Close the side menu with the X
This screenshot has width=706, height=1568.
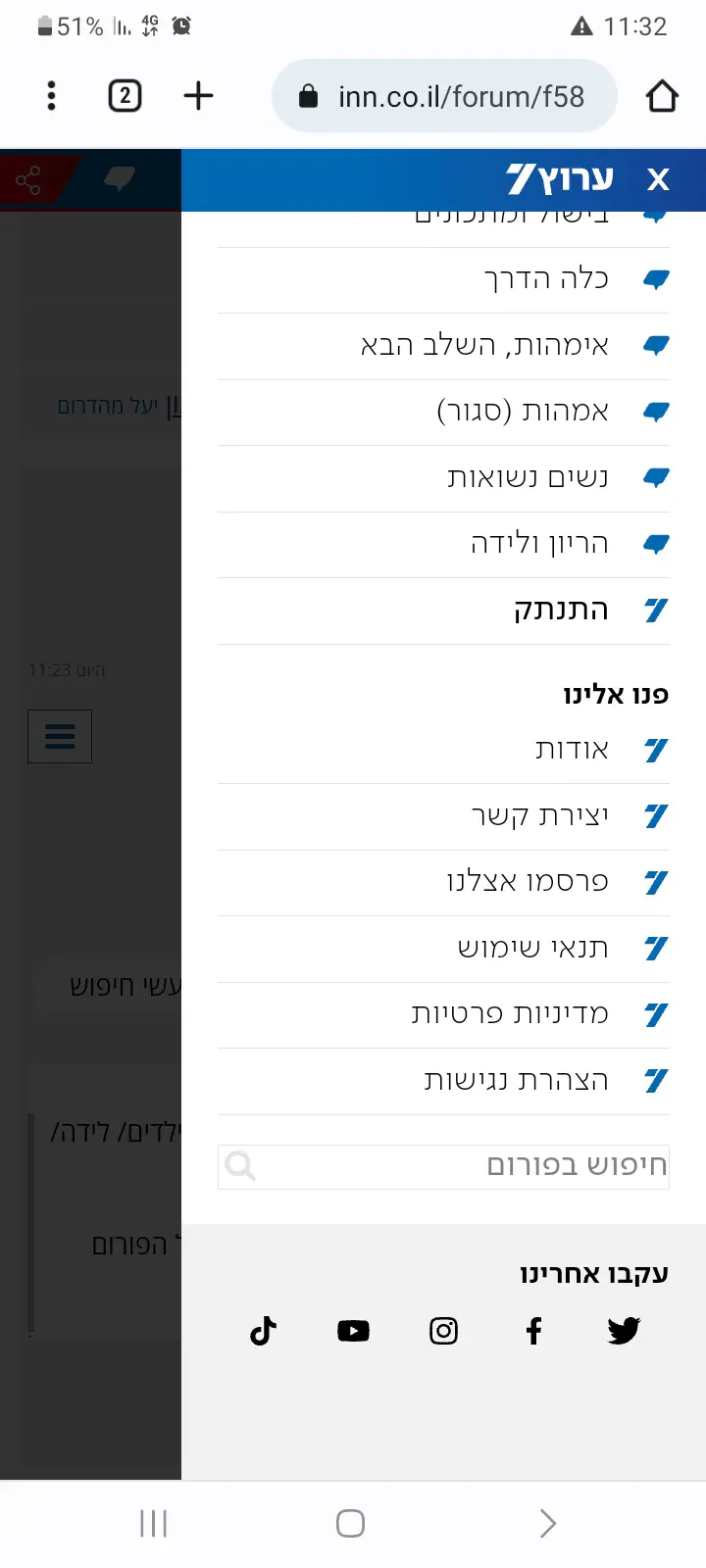tap(658, 179)
